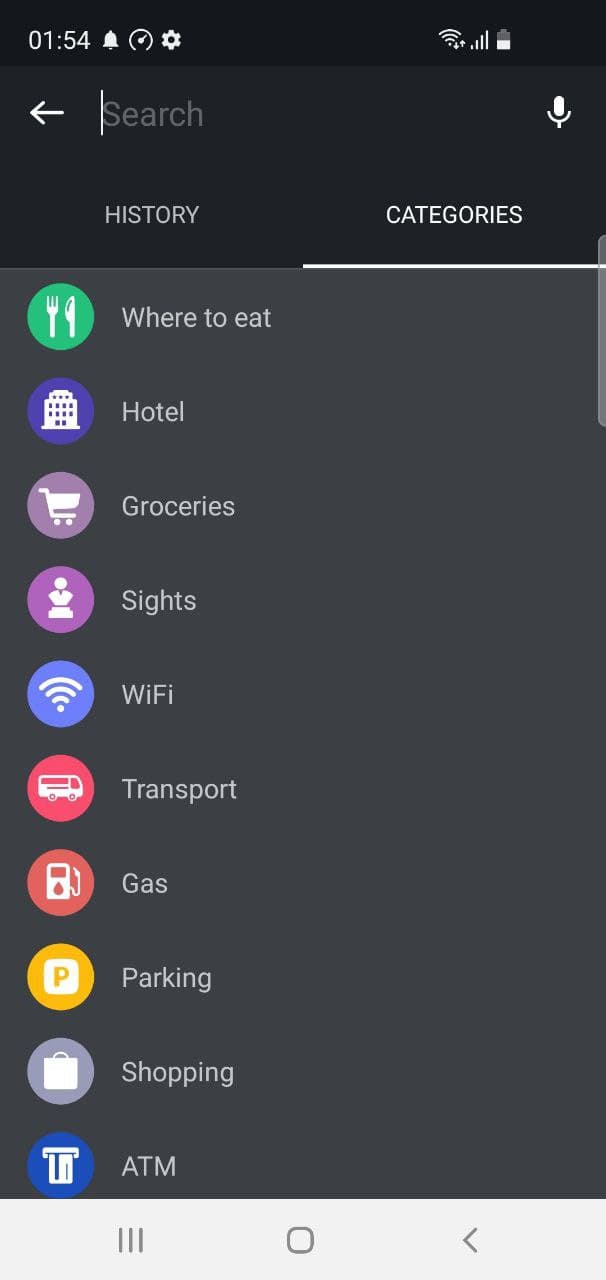Open the Parking category
Viewport: 606px width, 1280px height.
click(x=166, y=977)
